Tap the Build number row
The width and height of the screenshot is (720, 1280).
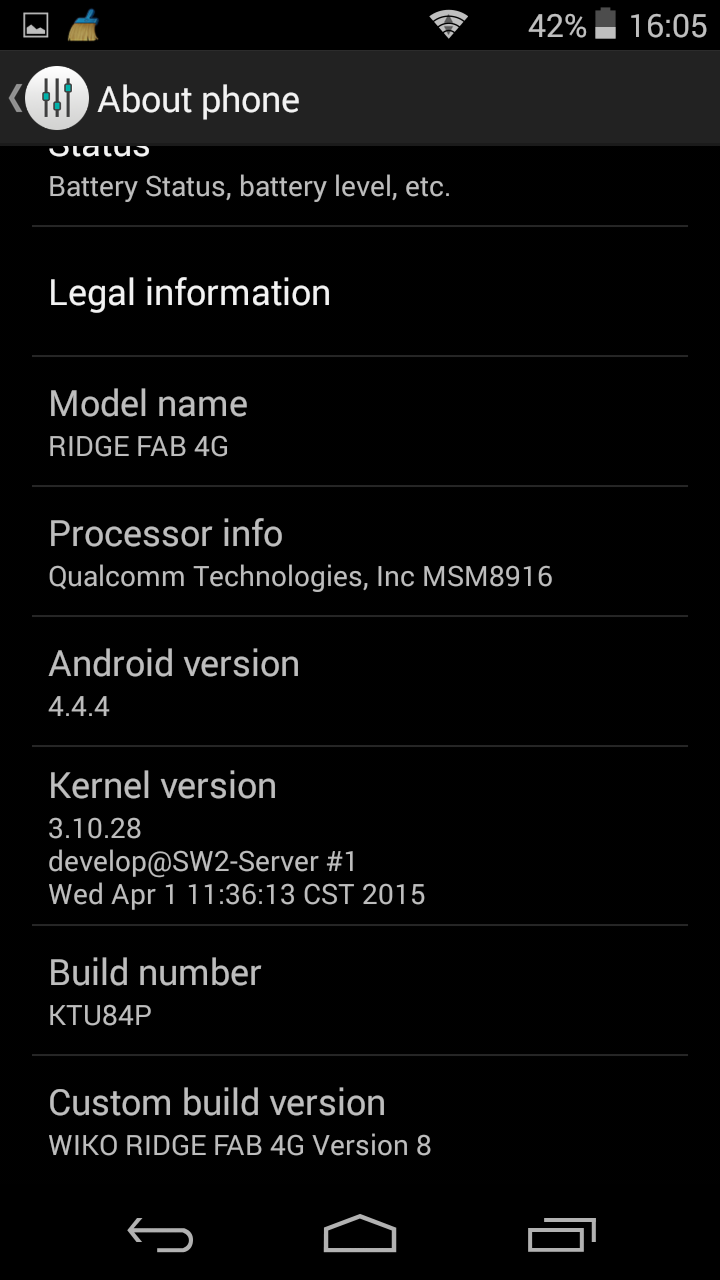(x=360, y=991)
